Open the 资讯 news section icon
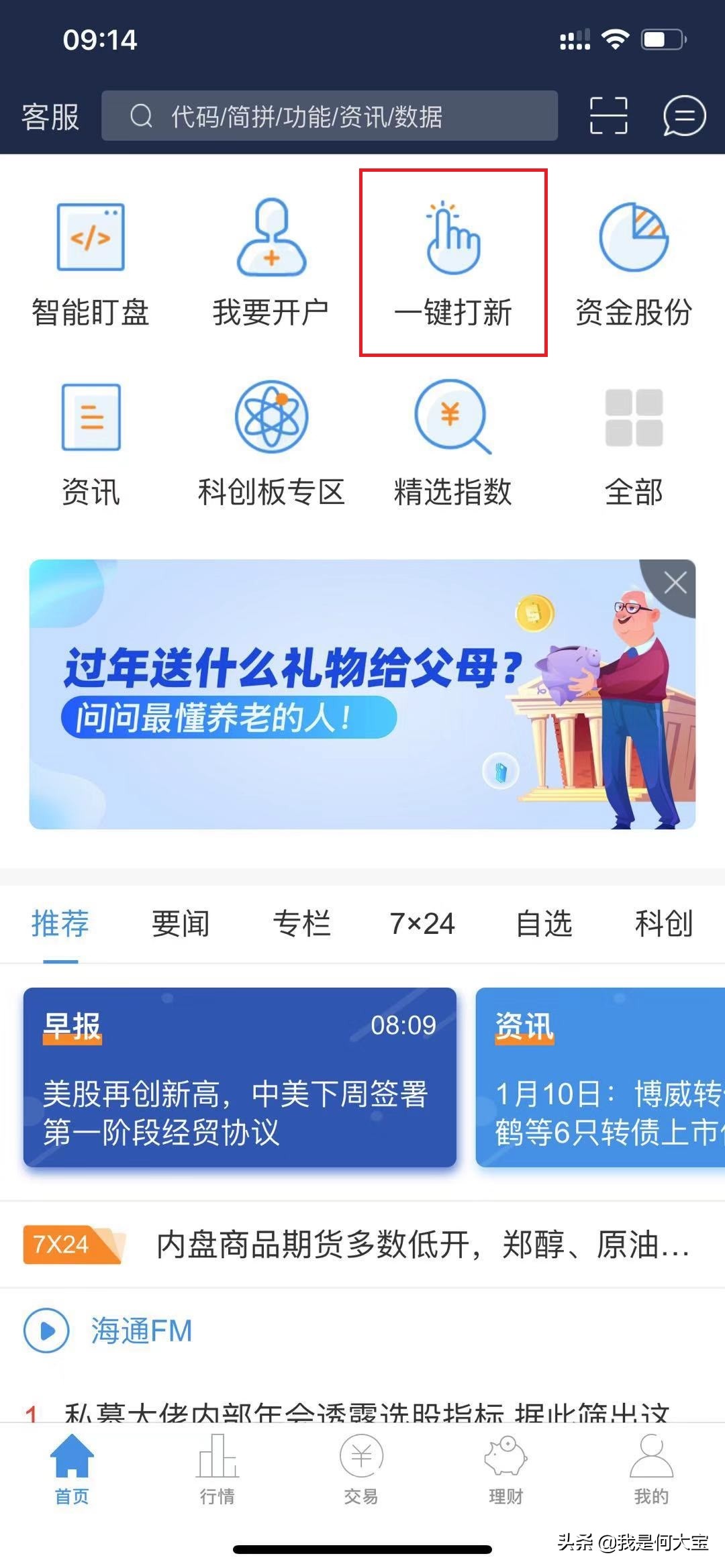725x1568 pixels. point(91,443)
